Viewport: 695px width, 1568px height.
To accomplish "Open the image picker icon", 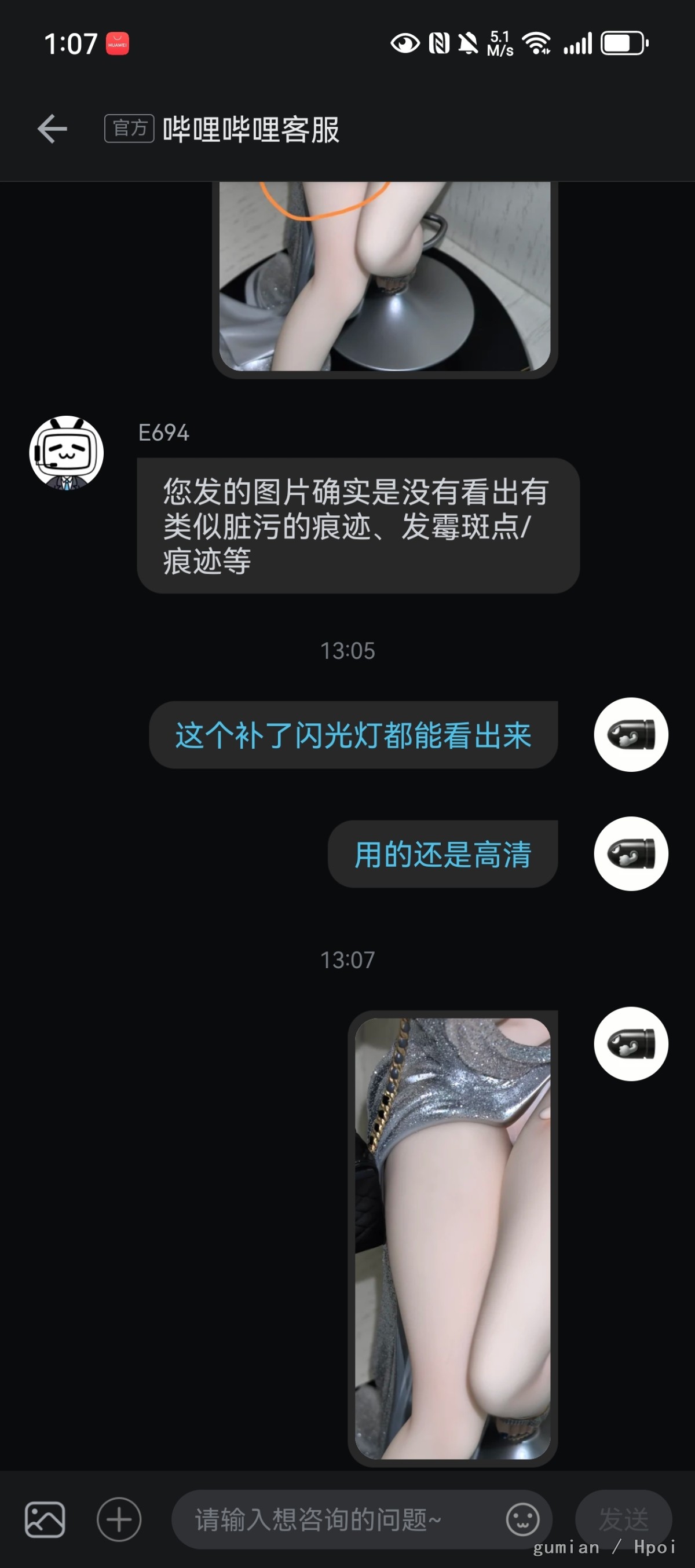I will tap(45, 1519).
